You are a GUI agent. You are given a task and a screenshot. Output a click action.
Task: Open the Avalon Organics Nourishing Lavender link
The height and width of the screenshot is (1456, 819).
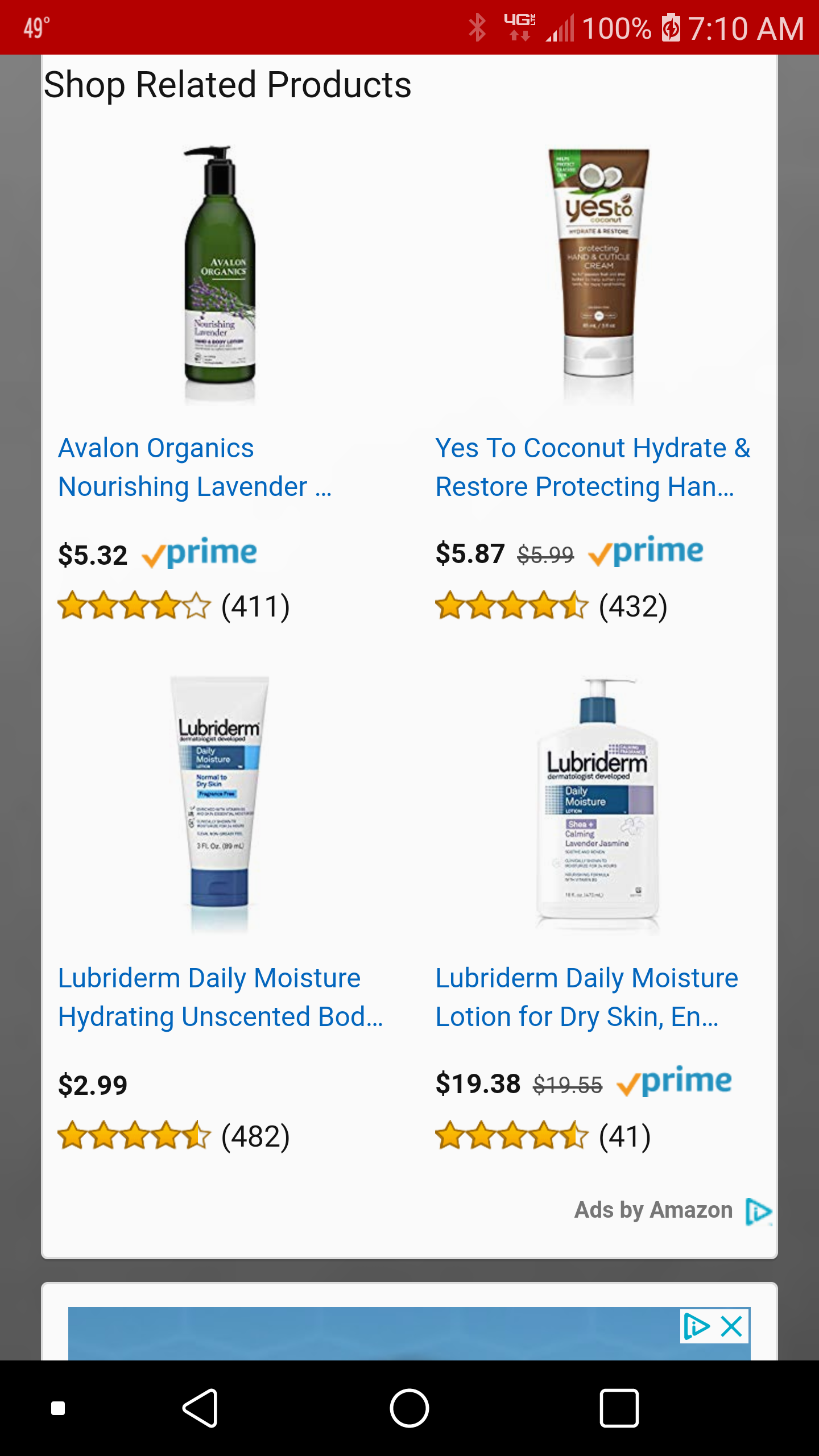(x=195, y=468)
